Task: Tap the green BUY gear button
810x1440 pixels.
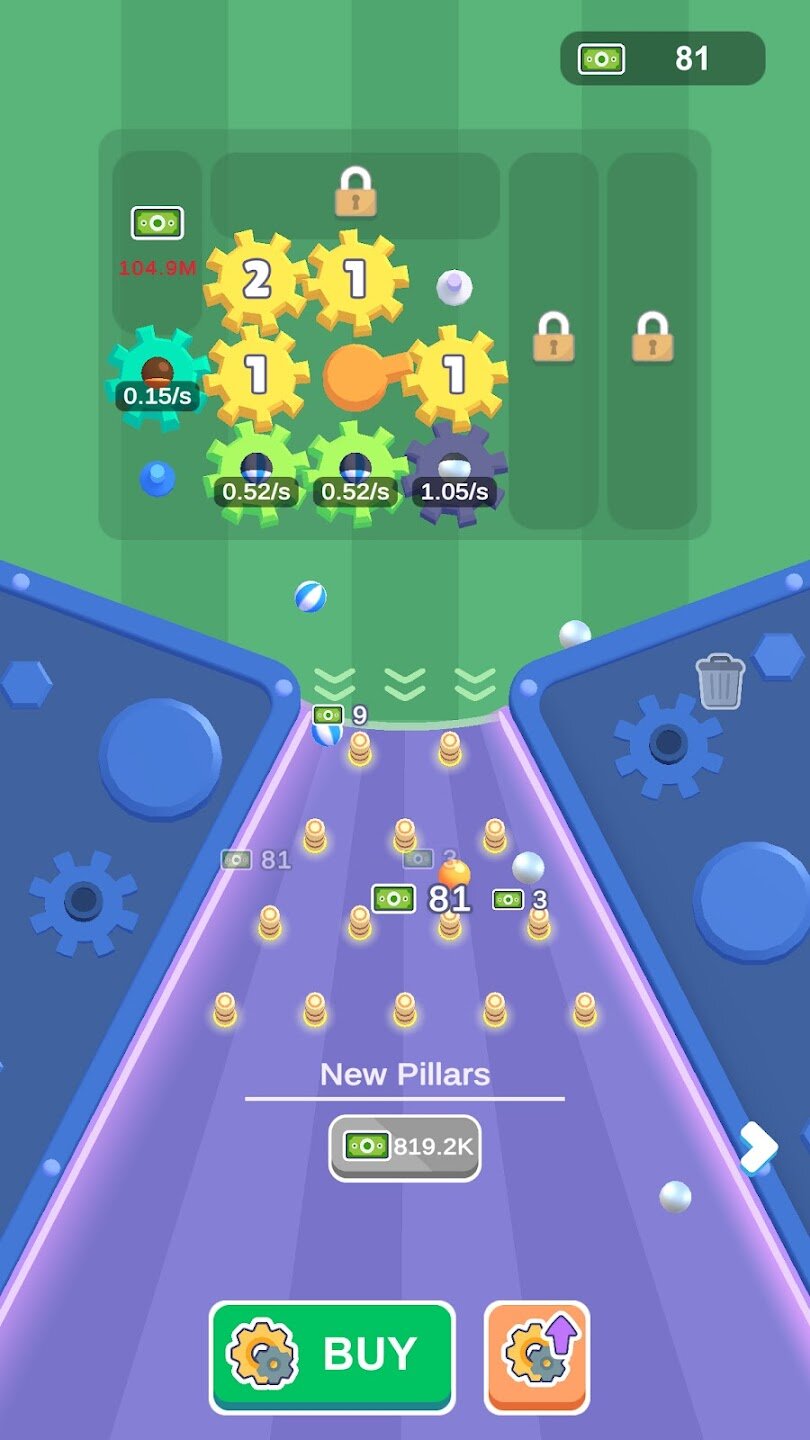Action: pyautogui.click(x=332, y=1356)
